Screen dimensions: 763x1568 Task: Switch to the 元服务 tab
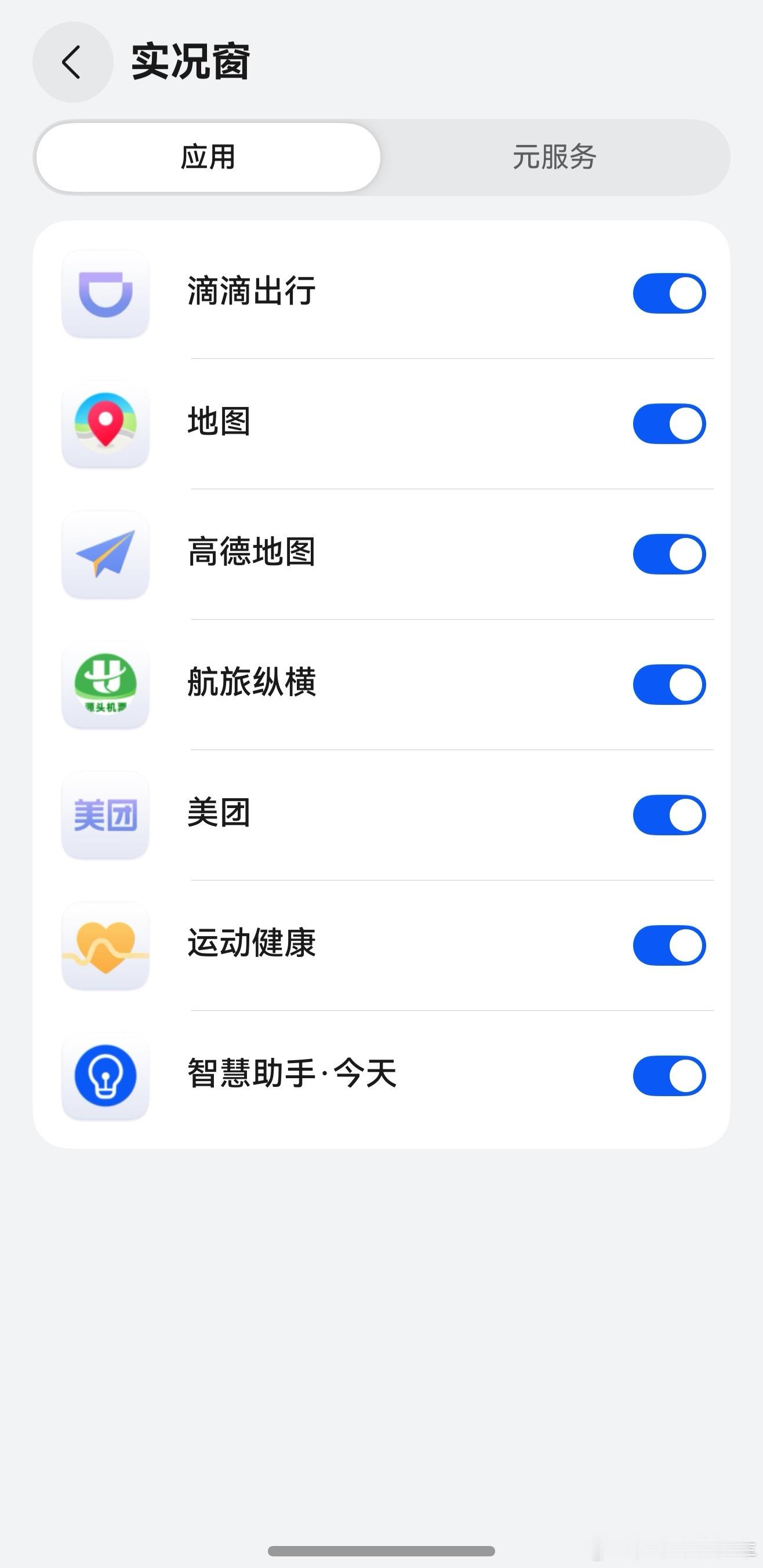pos(554,157)
